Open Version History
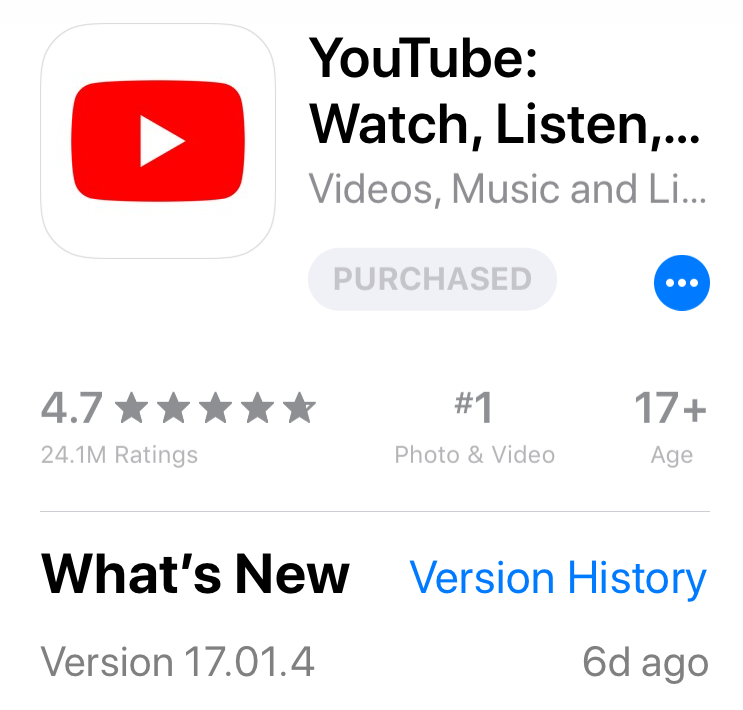Image resolution: width=743 pixels, height=710 pixels. point(558,579)
